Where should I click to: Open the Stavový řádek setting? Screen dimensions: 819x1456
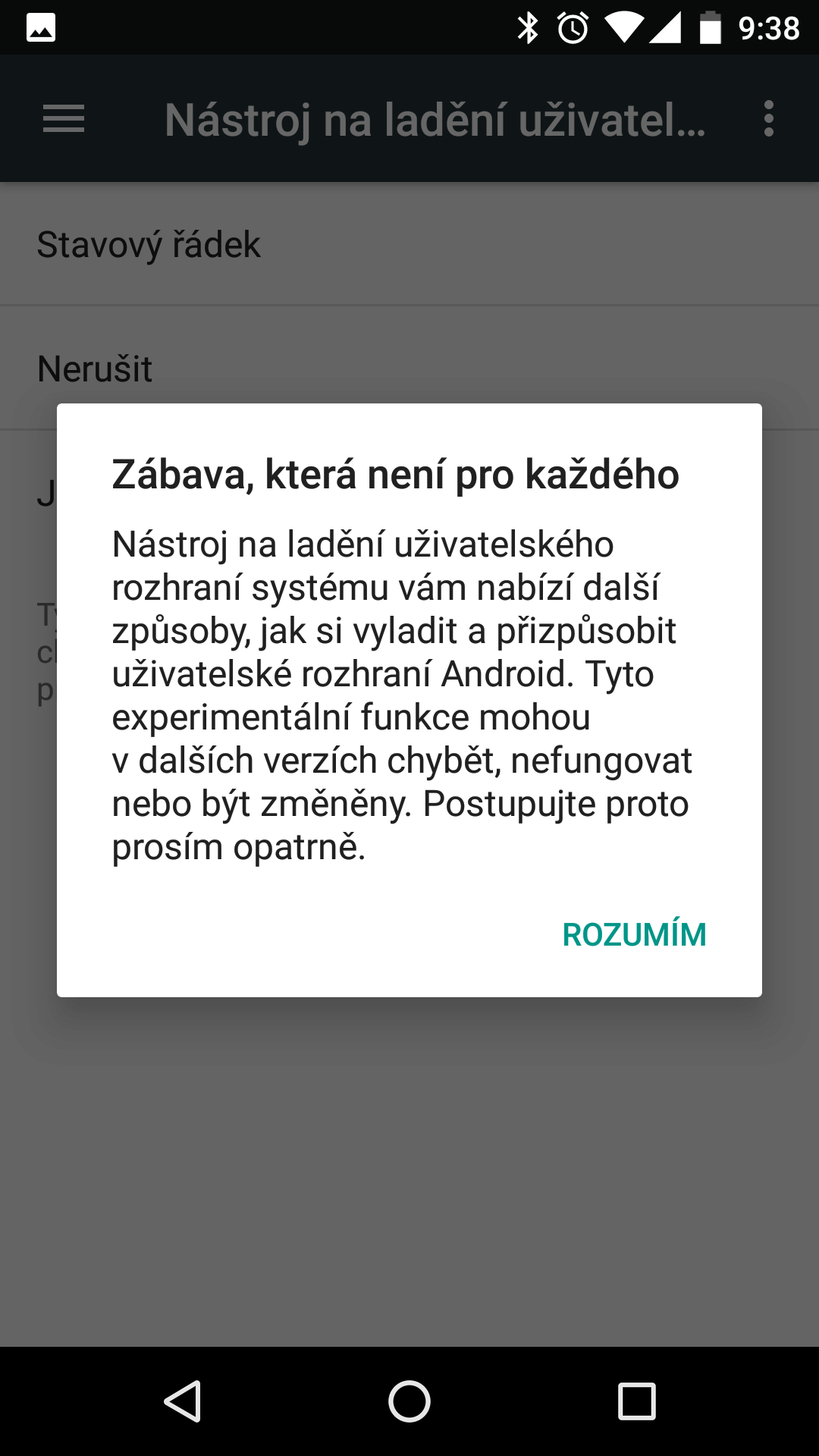tap(409, 244)
